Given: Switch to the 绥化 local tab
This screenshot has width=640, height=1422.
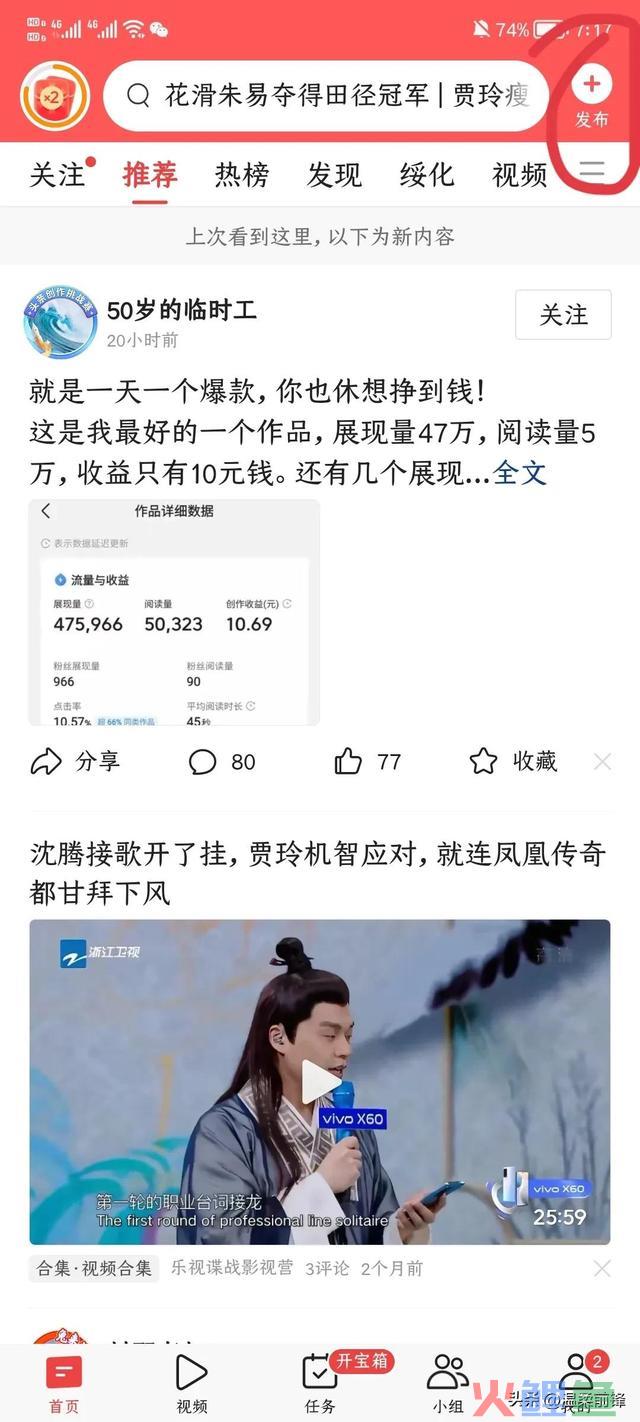Looking at the screenshot, I should 426,175.
